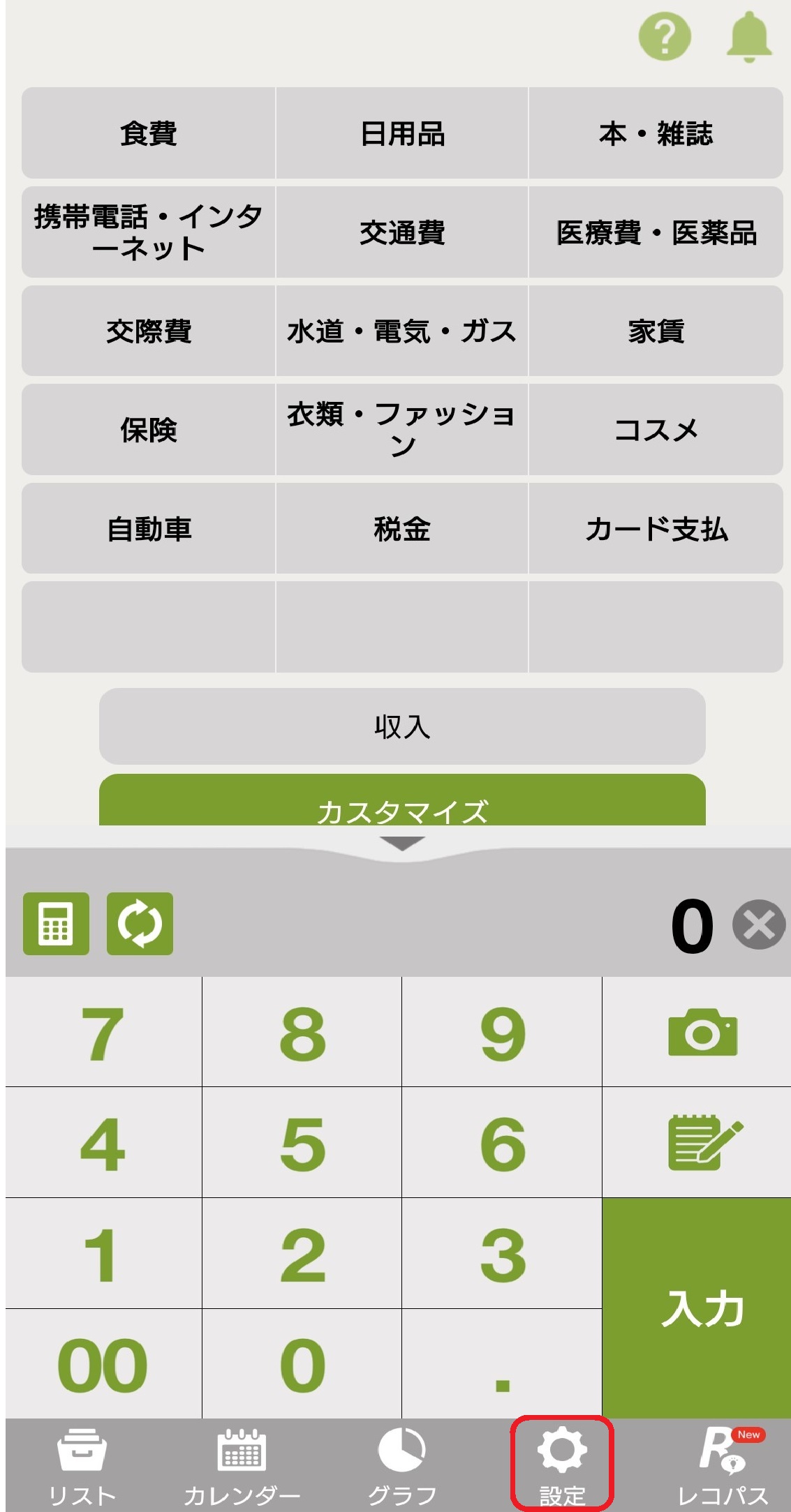Open the カスタマイズ button
The image size is (791, 1512).
402,806
